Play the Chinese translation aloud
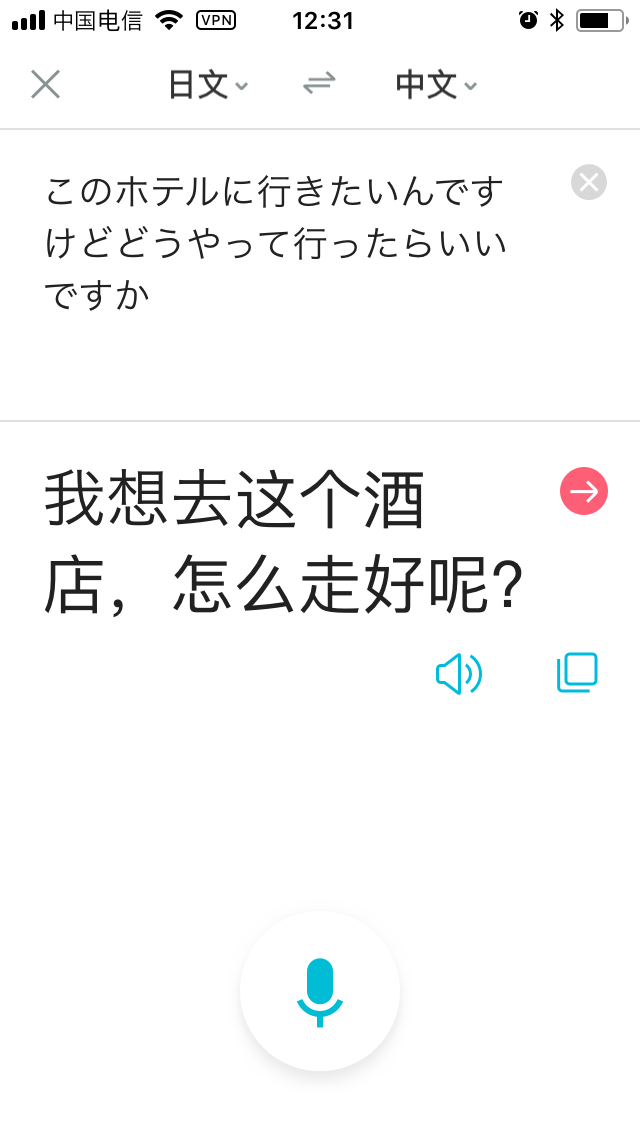640x1136 pixels. coord(459,674)
